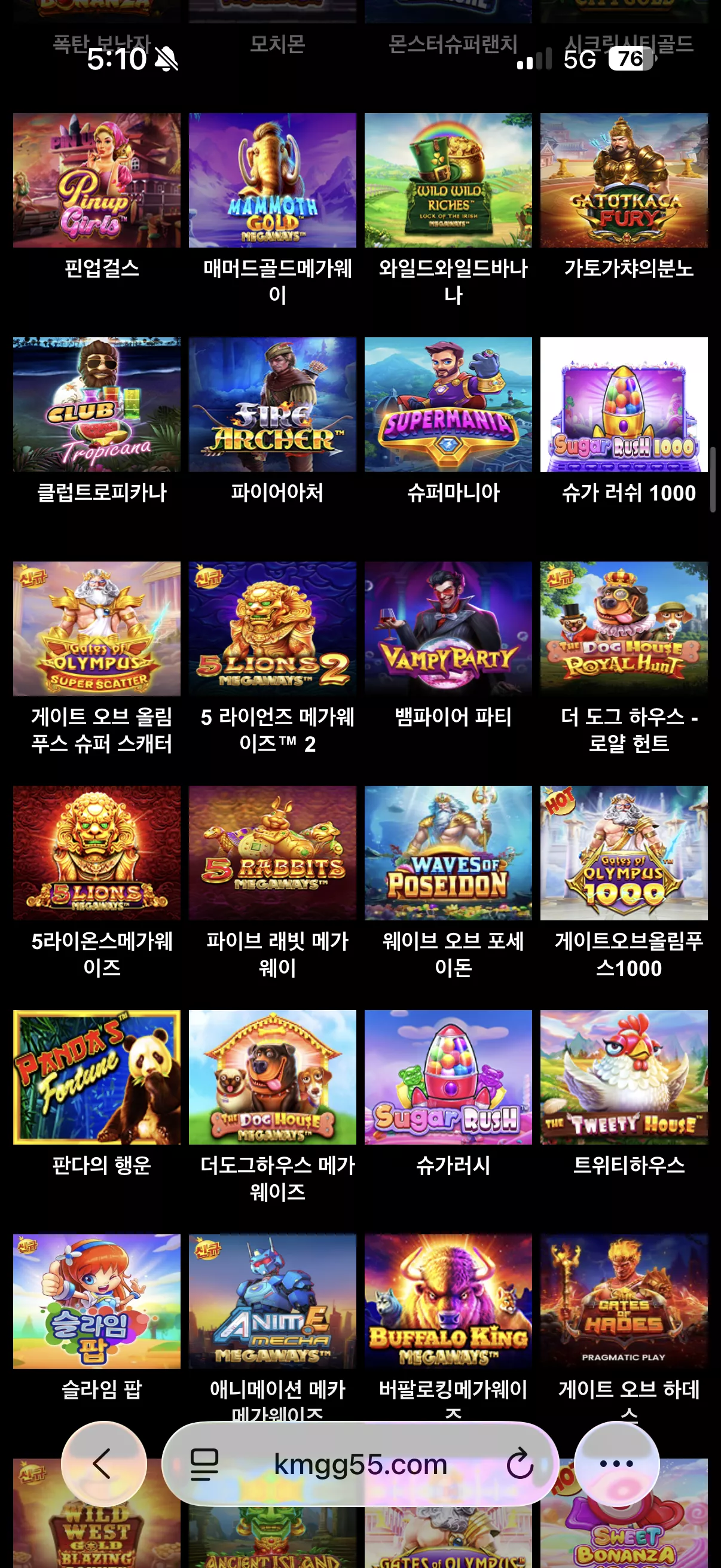Open the Pinup Girls game tile
Image resolution: width=721 pixels, height=1568 pixels.
pyautogui.click(x=97, y=180)
